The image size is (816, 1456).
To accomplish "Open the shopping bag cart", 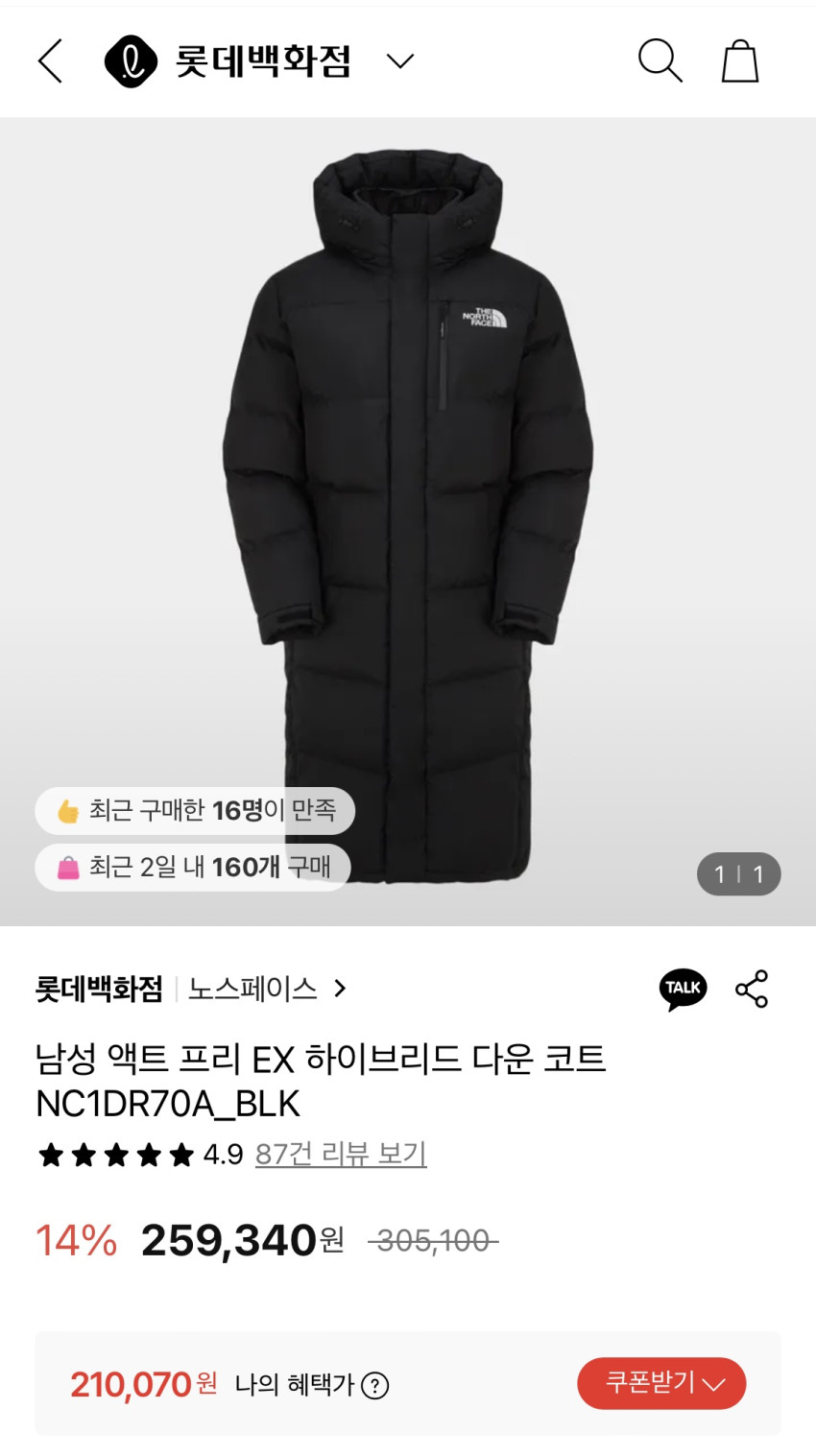I will 740,60.
